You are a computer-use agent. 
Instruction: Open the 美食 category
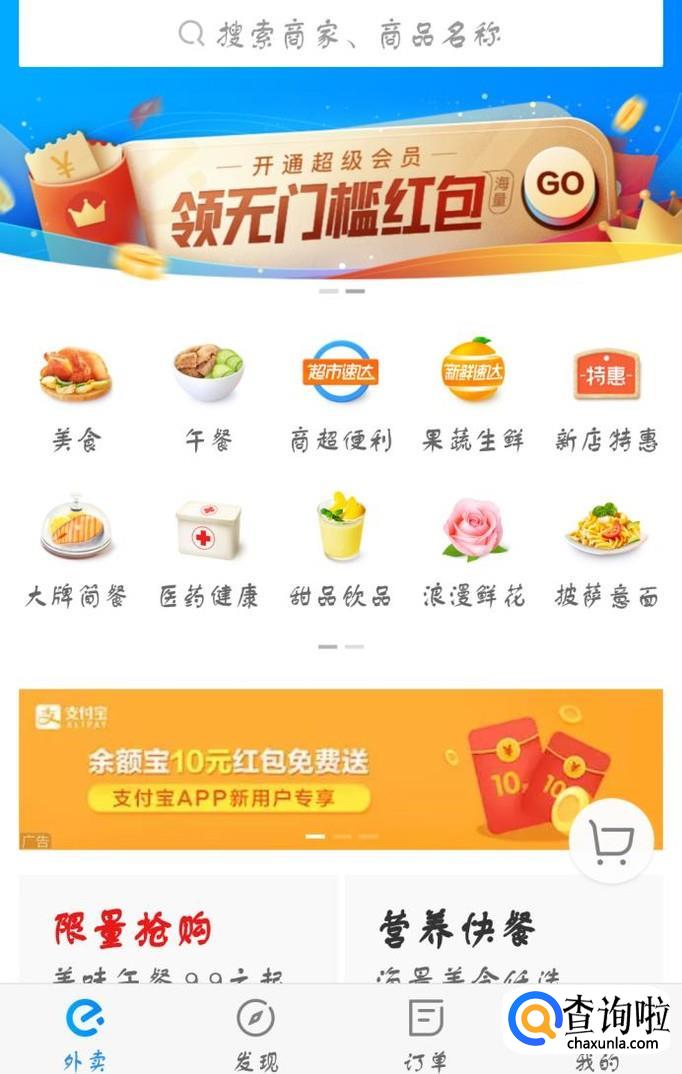click(x=76, y=395)
